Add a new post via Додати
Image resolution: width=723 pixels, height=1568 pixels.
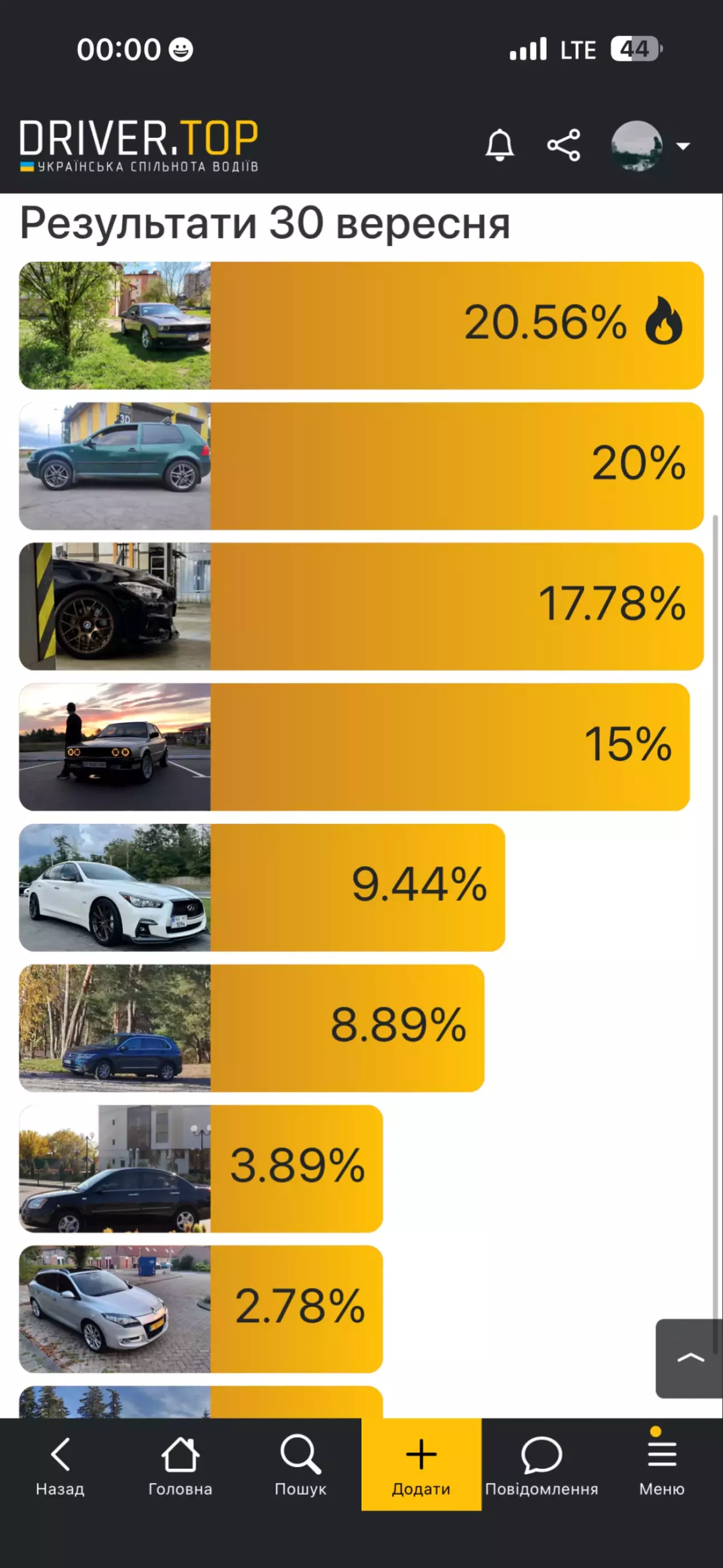[421, 1466]
